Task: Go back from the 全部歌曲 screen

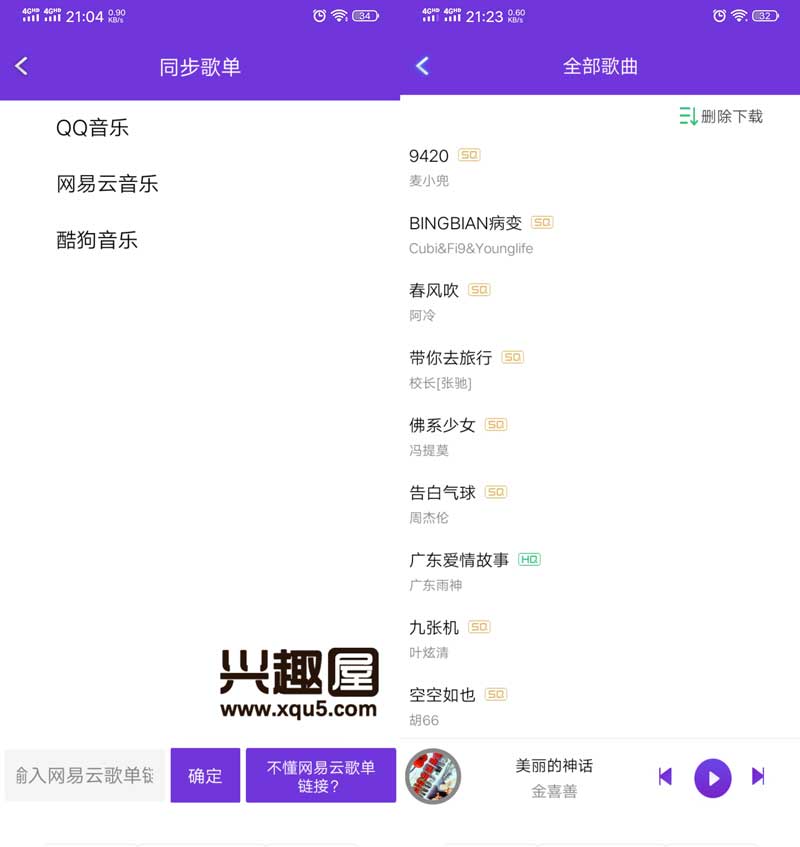Action: 422,66
